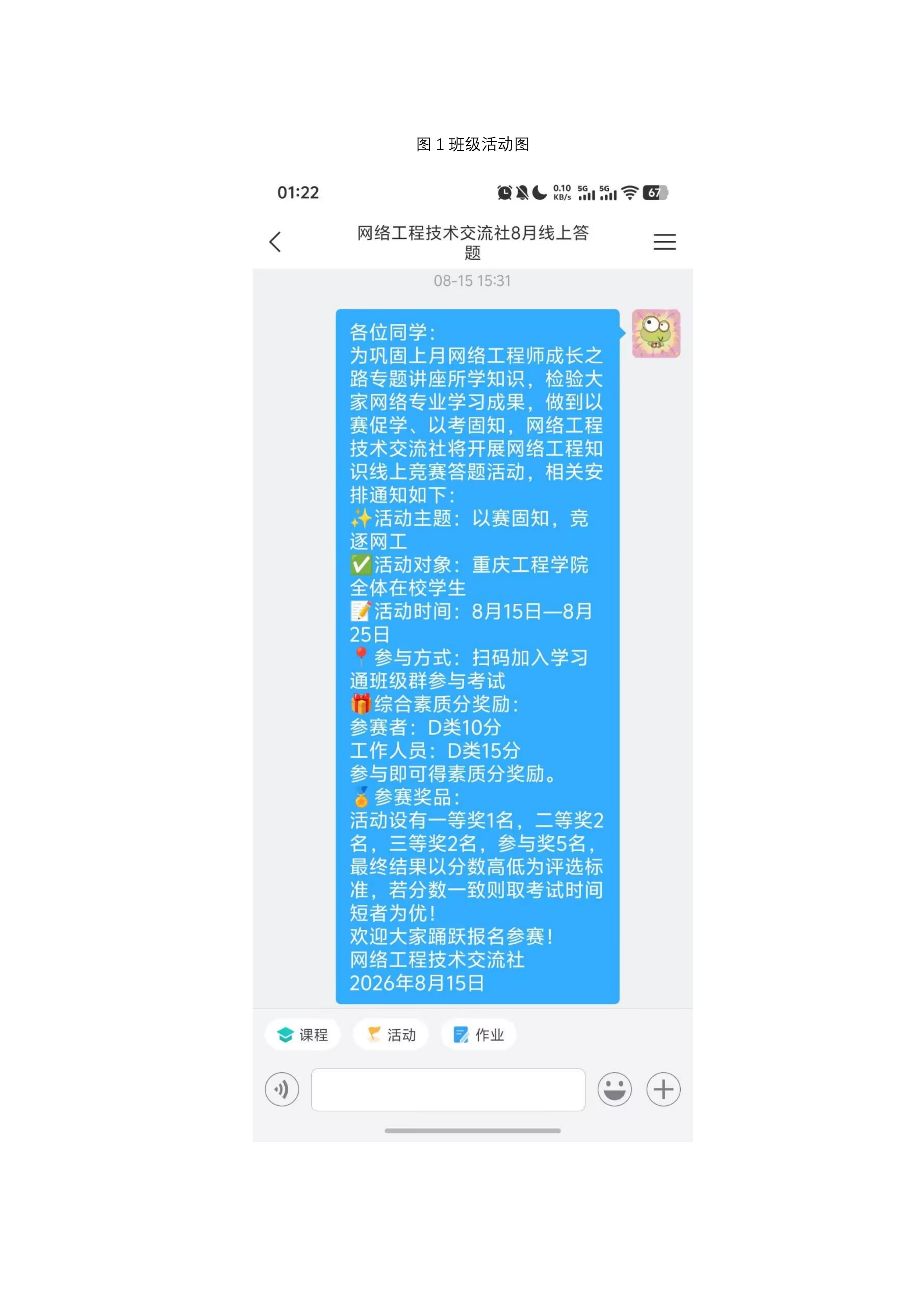Viewport: 924px width, 1307px height.
Task: Switch to voice message input
Action: (x=282, y=1090)
